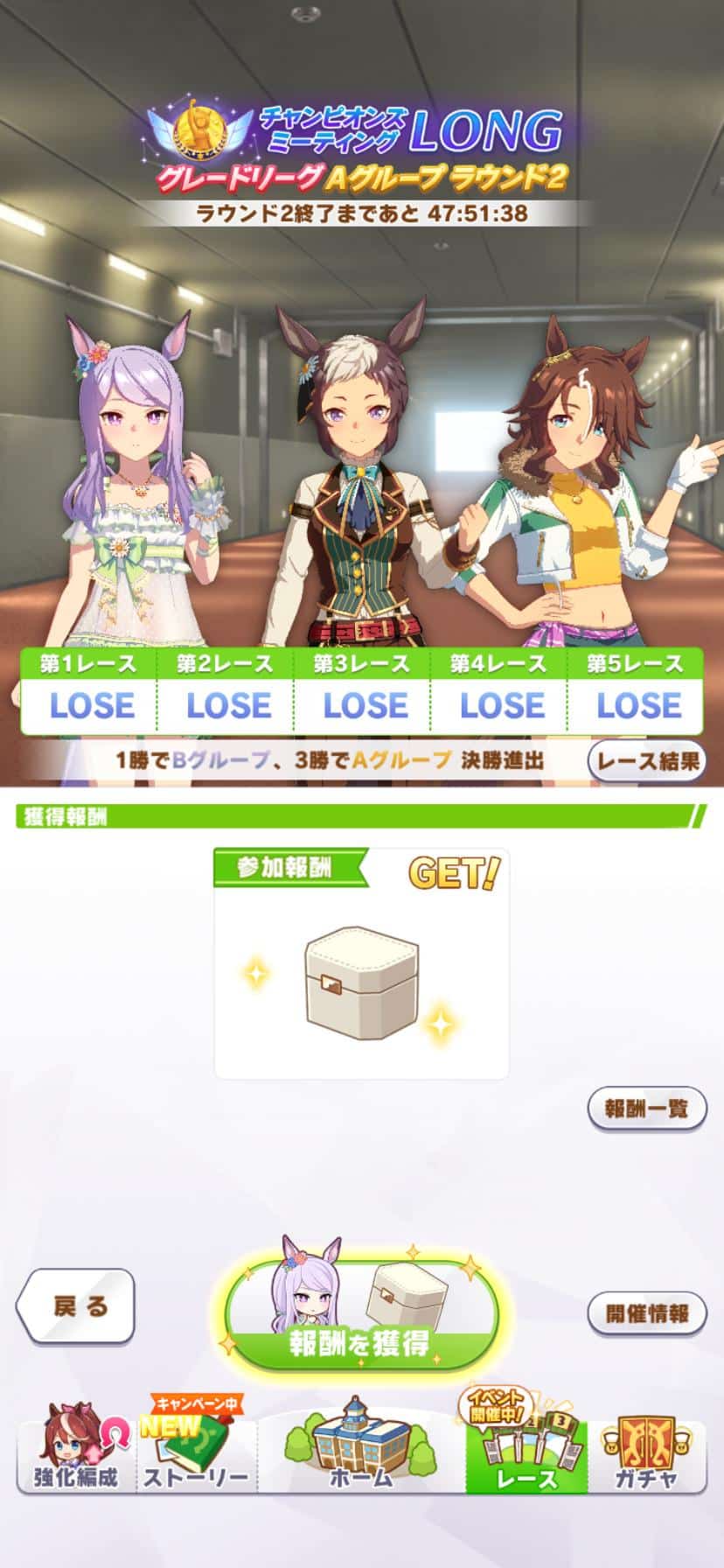Select the レース tab

(526, 1450)
